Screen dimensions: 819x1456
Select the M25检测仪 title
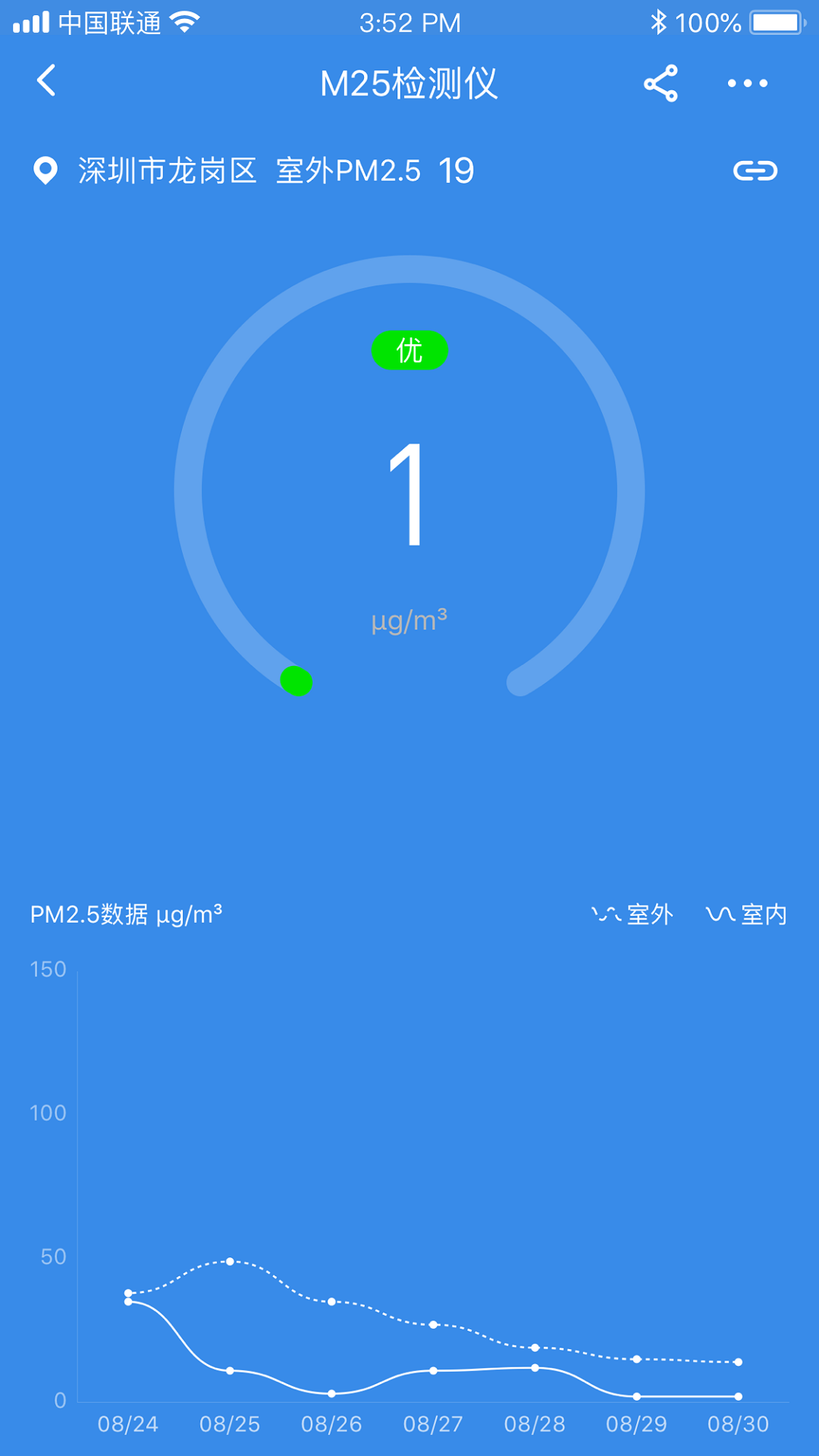click(409, 83)
